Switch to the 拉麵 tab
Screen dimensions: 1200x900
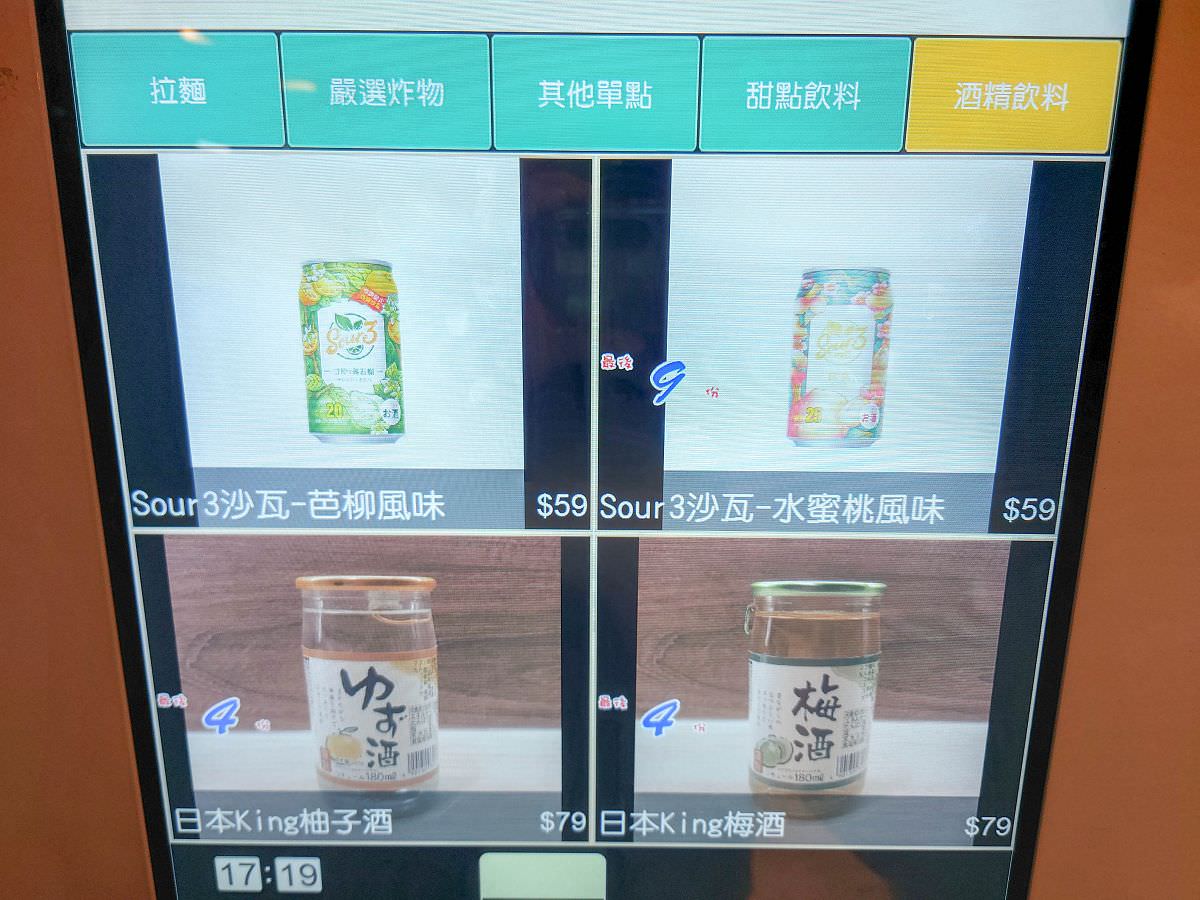tap(177, 90)
